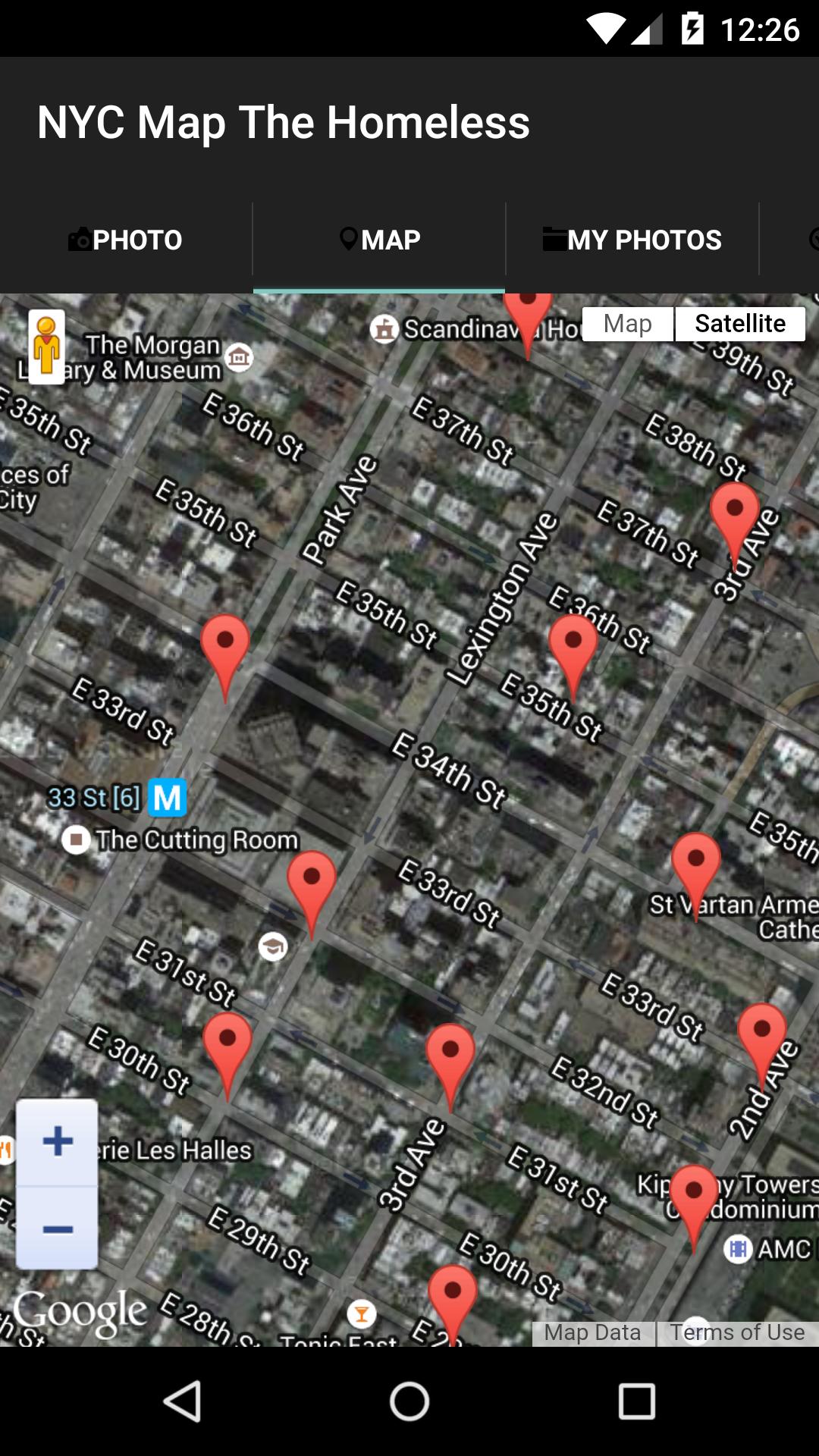This screenshot has height=1456, width=819.
Task: Open the Map Data link
Action: coord(592,1332)
